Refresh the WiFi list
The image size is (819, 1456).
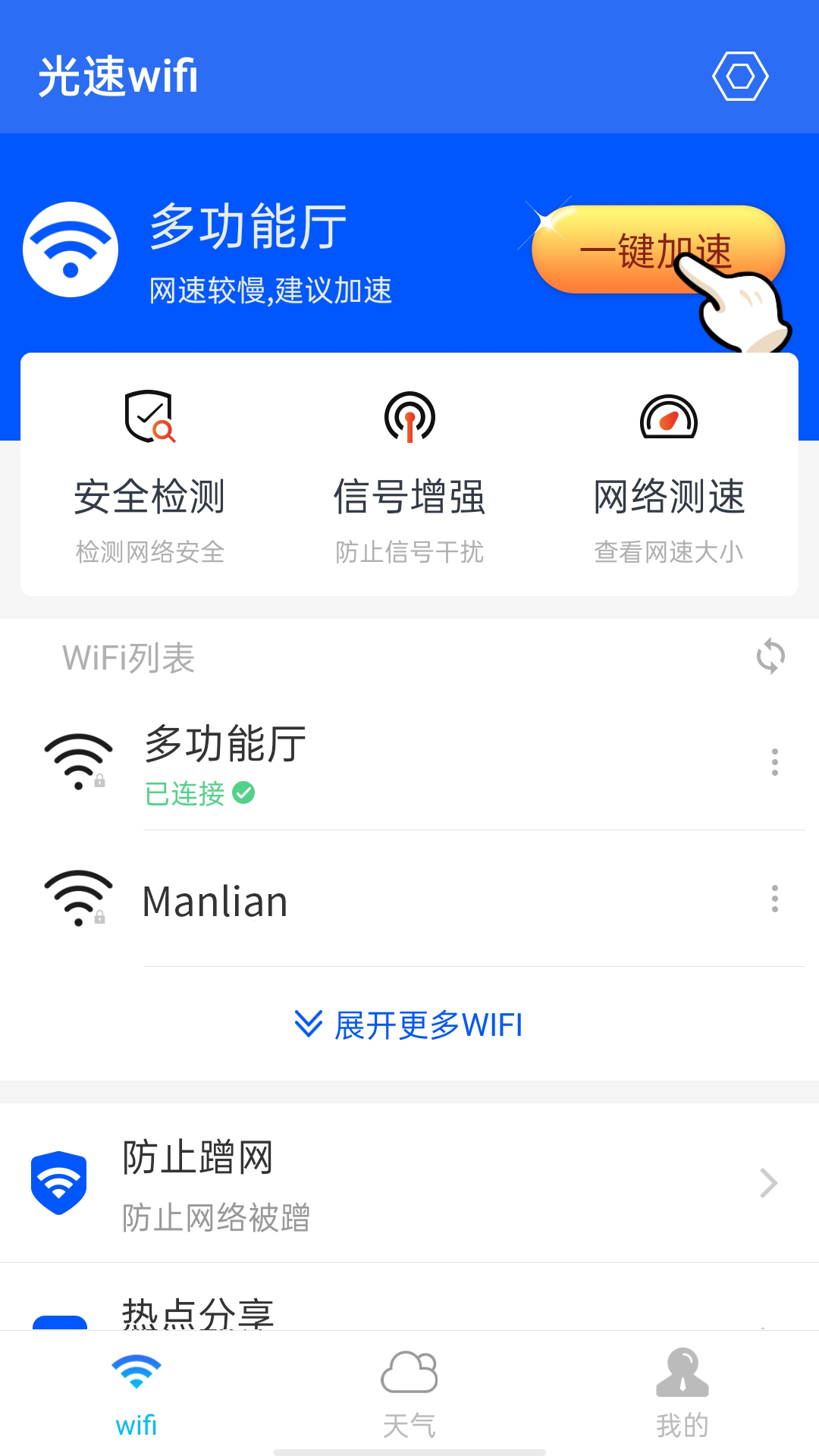pyautogui.click(x=769, y=657)
